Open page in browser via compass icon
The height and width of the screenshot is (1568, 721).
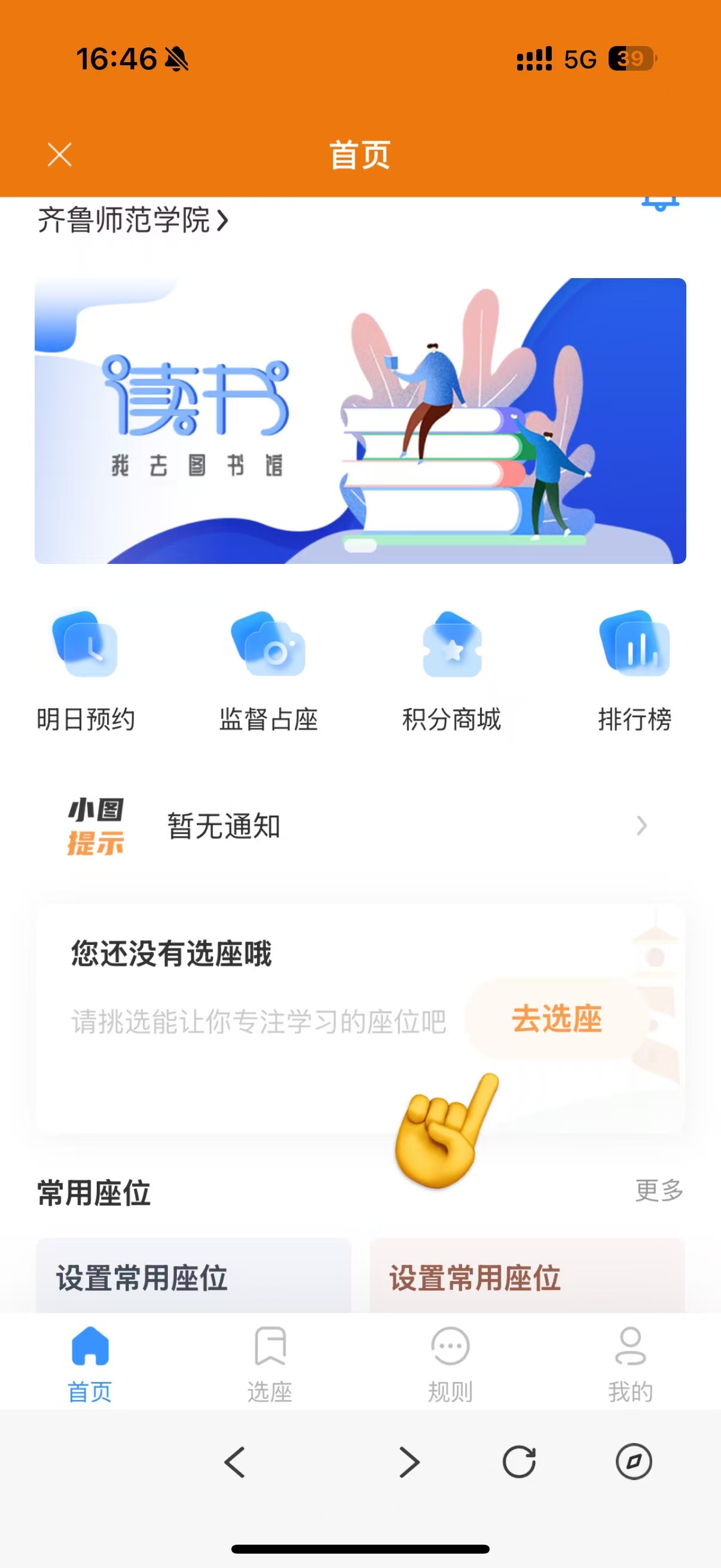click(633, 1462)
